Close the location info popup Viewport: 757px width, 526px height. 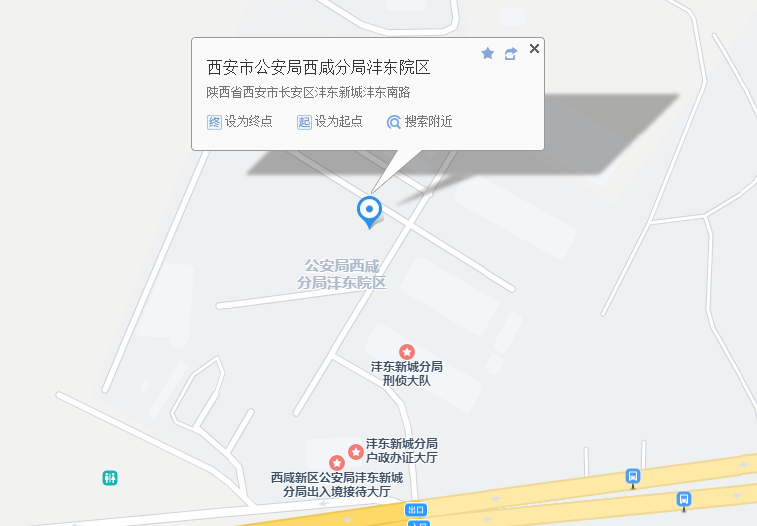[534, 48]
